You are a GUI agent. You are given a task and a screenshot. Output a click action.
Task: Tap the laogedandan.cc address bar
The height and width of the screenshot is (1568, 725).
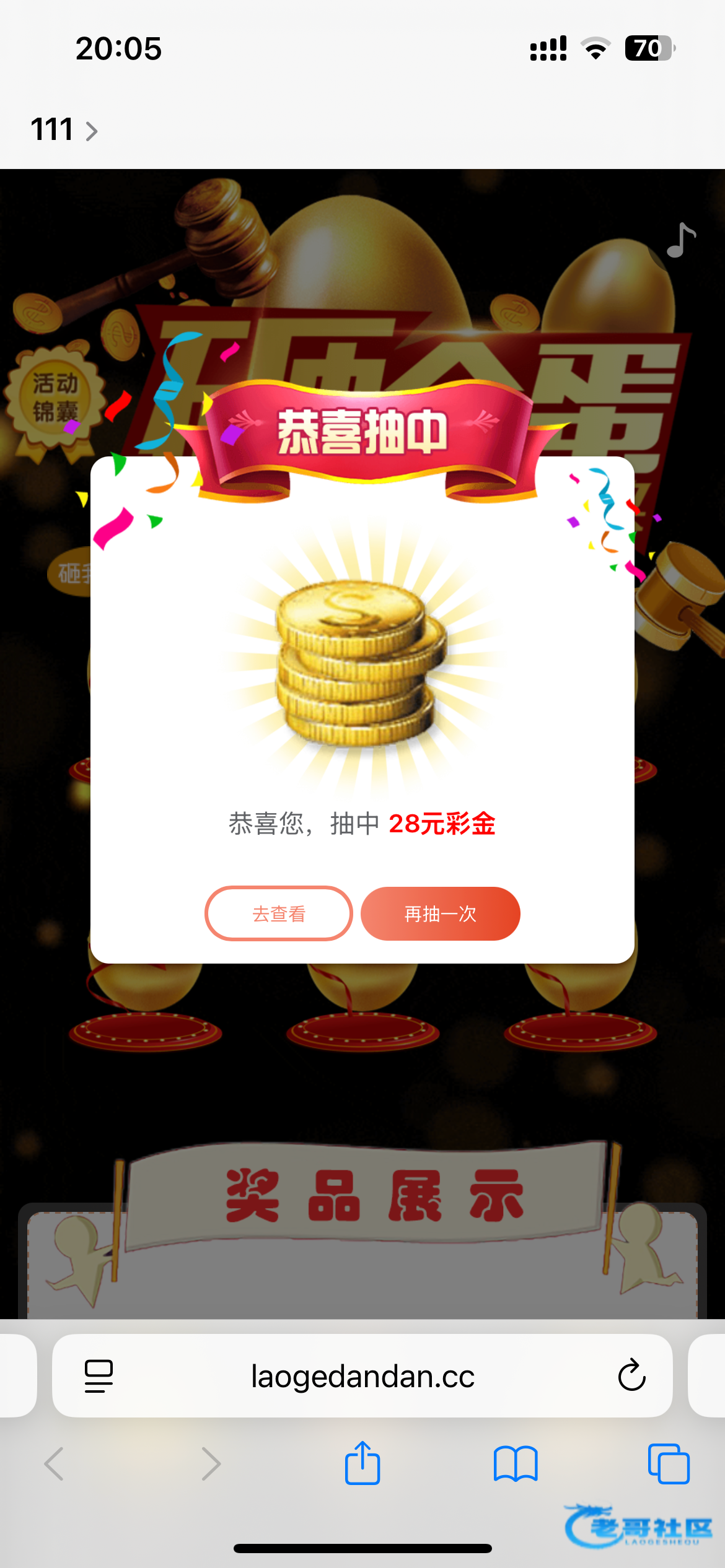click(x=362, y=1376)
